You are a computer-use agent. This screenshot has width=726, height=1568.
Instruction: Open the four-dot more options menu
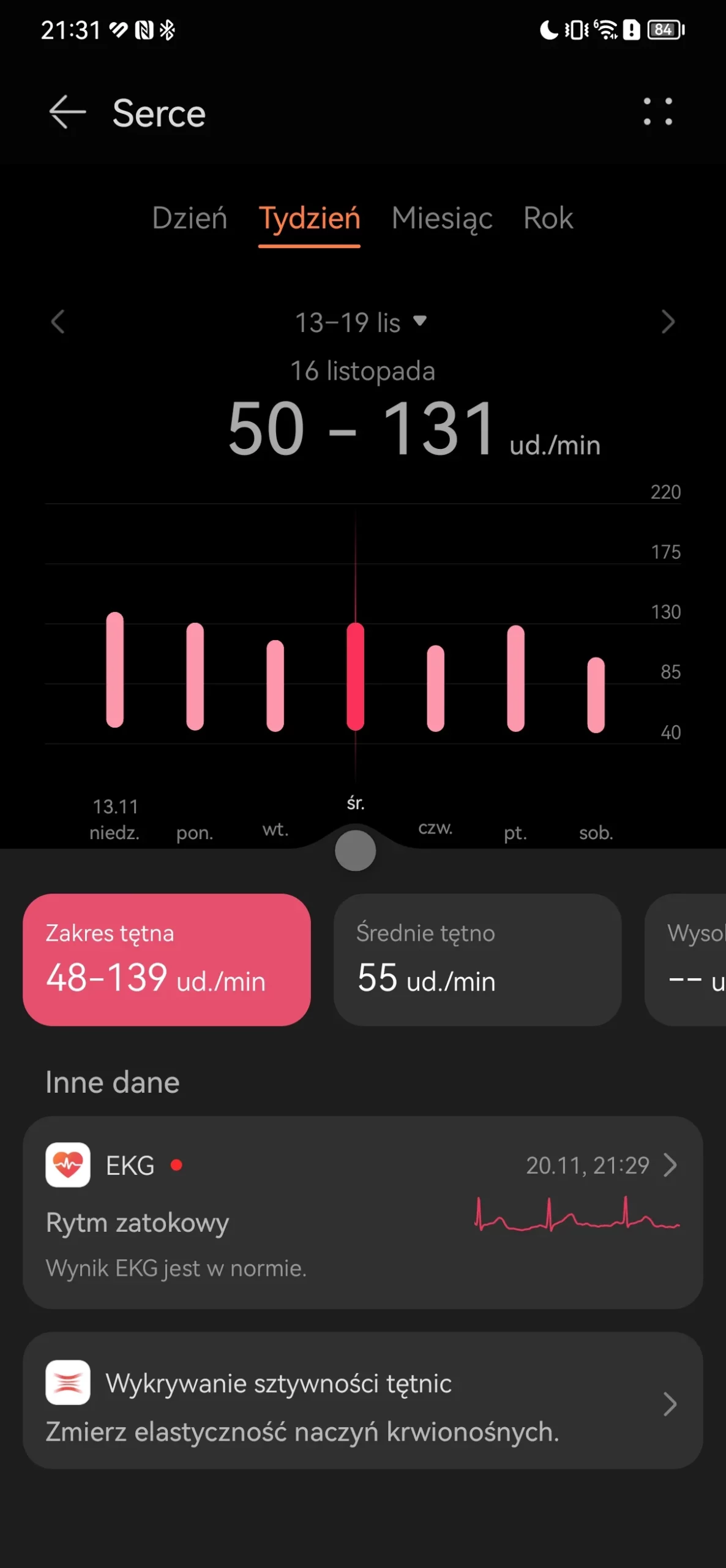coord(658,111)
